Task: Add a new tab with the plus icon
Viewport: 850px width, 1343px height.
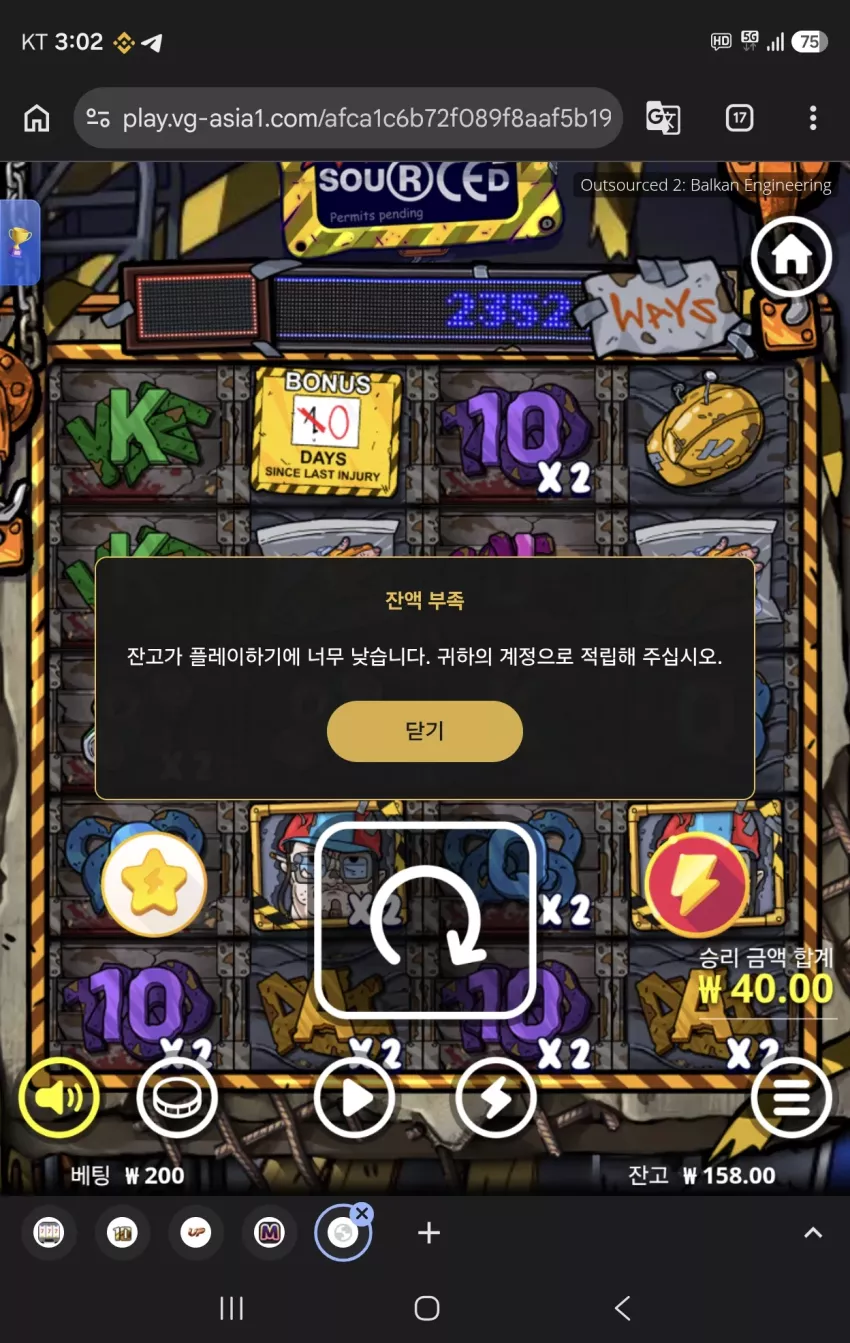Action: pyautogui.click(x=429, y=1233)
